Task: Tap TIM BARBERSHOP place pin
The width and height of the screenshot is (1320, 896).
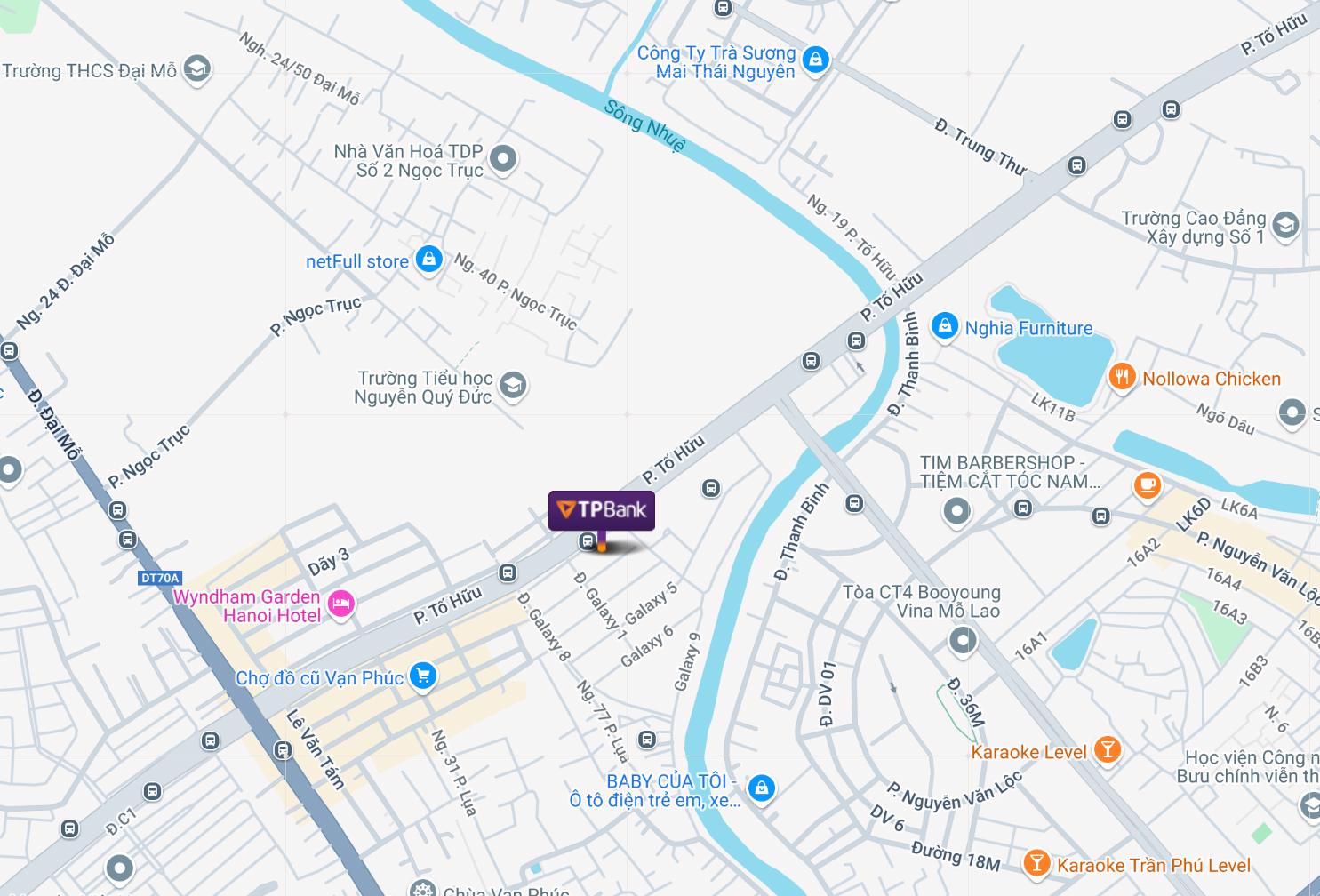Action: [956, 510]
